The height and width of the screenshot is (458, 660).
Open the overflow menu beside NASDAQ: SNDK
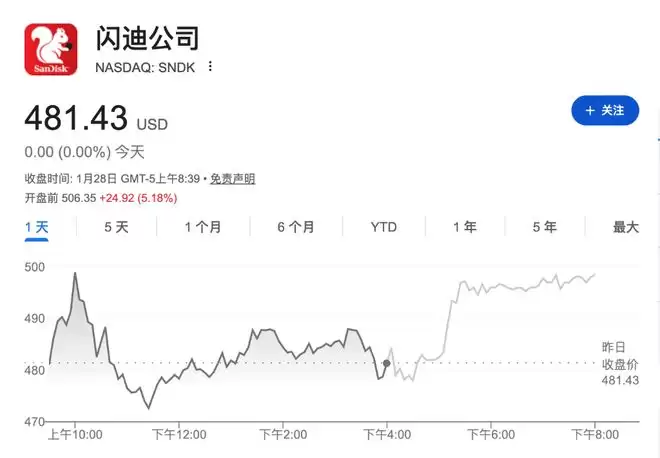pyautogui.click(x=210, y=67)
